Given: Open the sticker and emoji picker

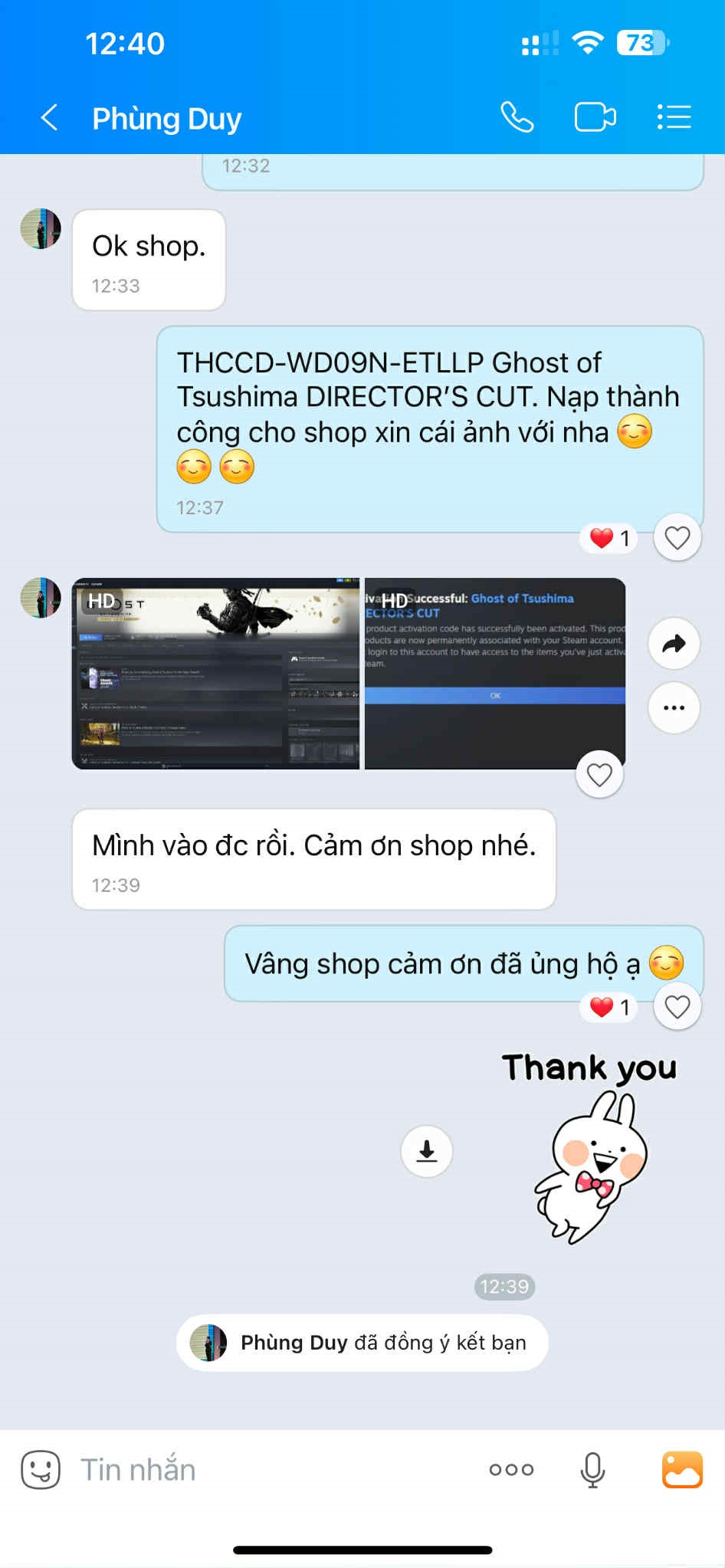Looking at the screenshot, I should (x=41, y=1469).
